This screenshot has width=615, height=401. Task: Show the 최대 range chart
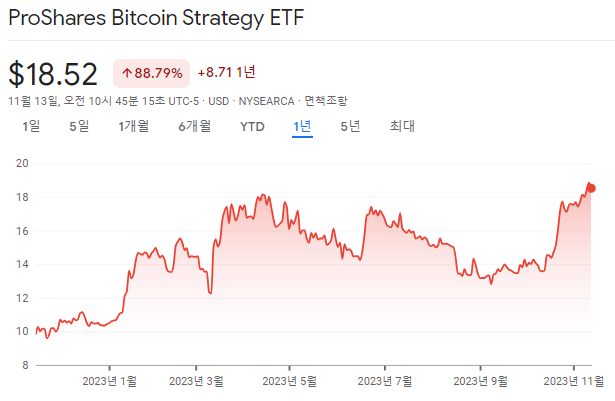tap(402, 126)
